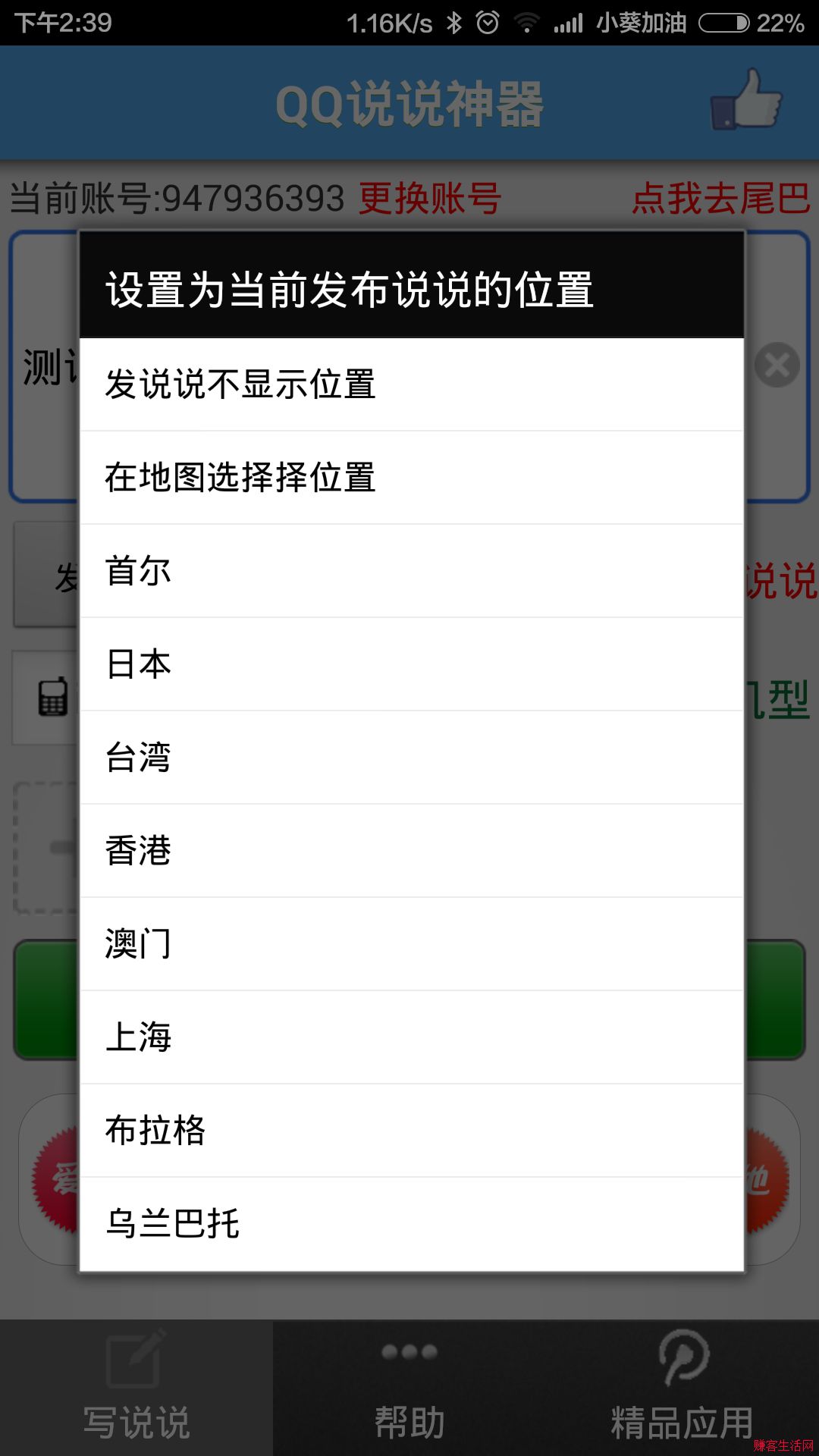Set location to 日本
819x1456 pixels.
411,664
